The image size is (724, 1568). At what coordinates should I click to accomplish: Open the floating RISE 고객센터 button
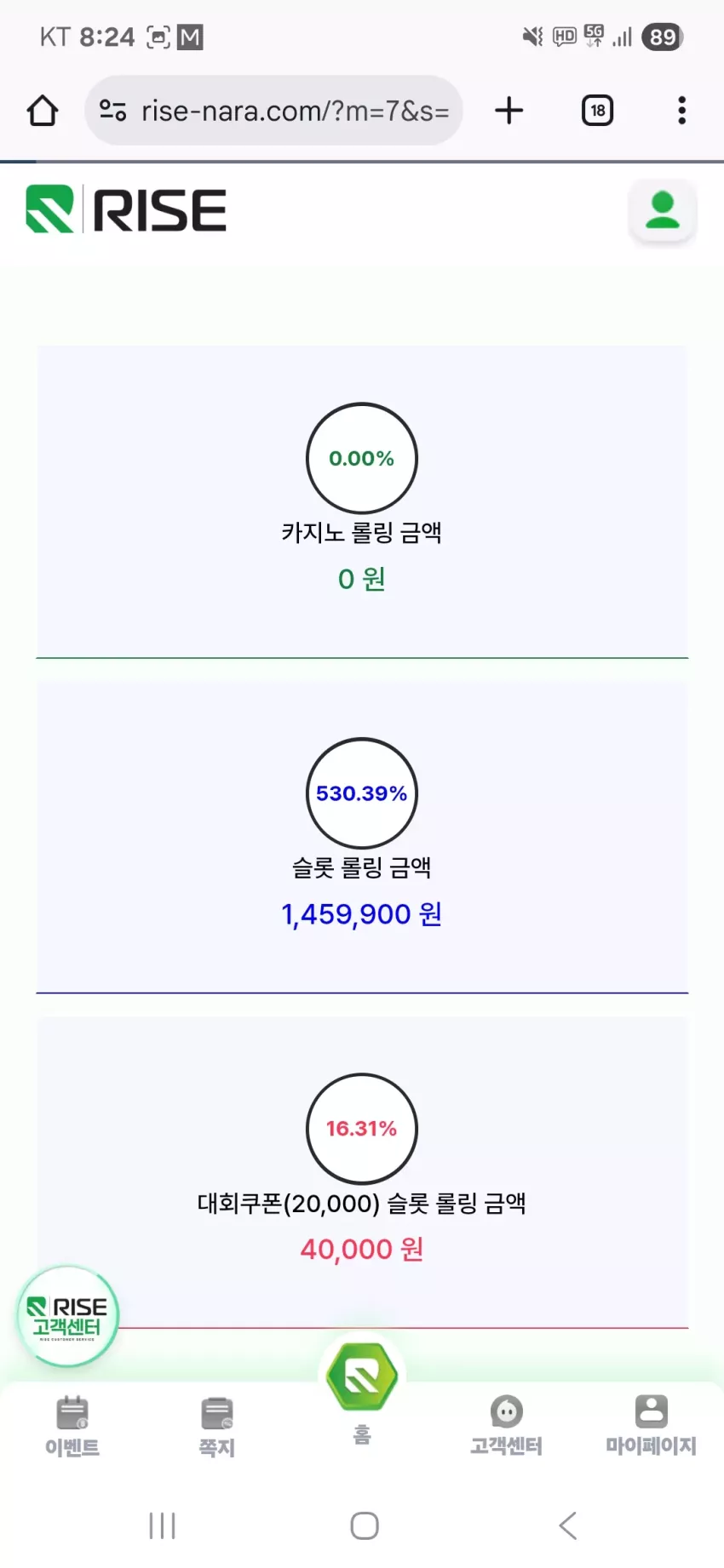68,1316
